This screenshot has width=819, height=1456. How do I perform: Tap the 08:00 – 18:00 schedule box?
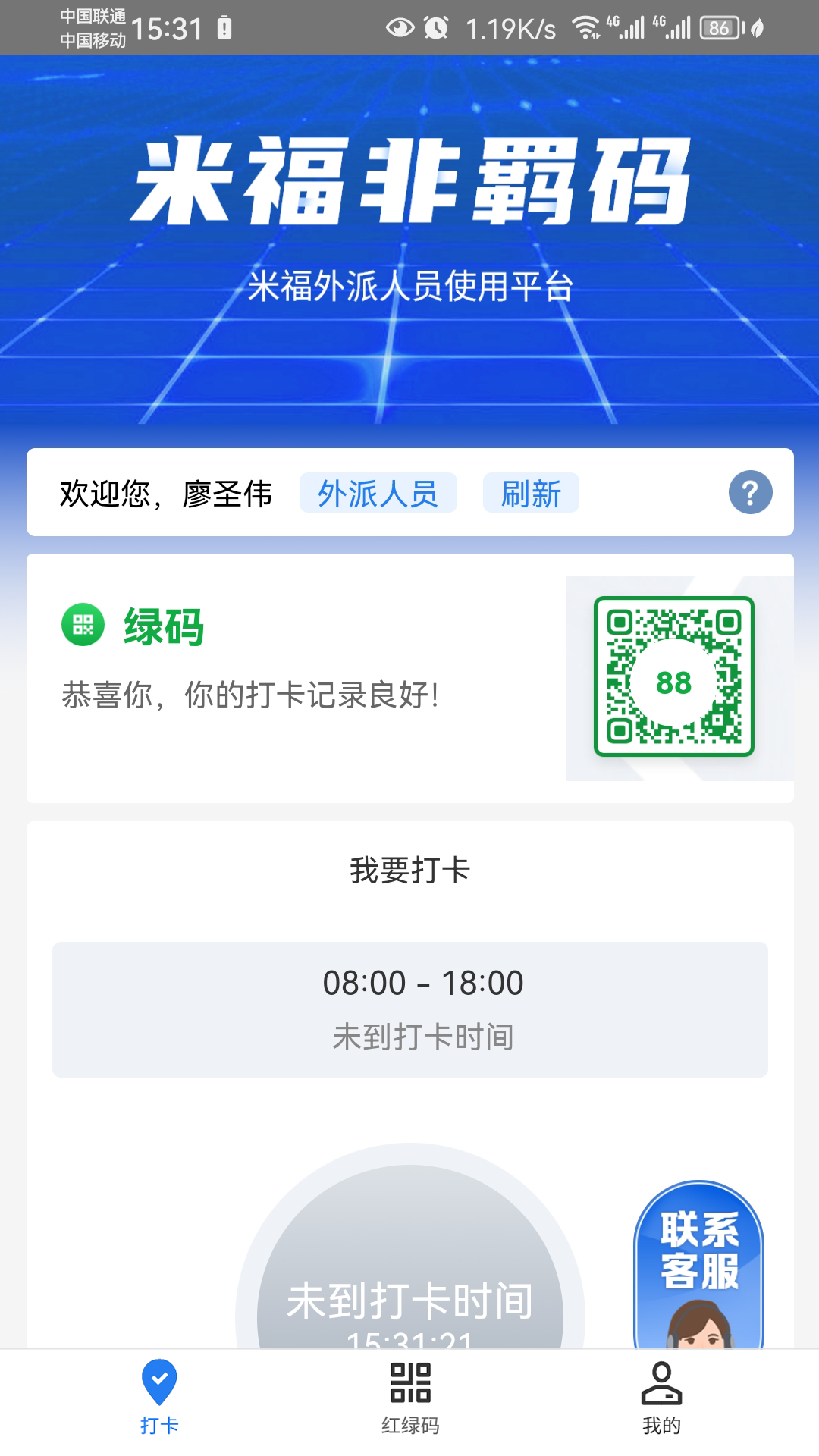[408, 1007]
